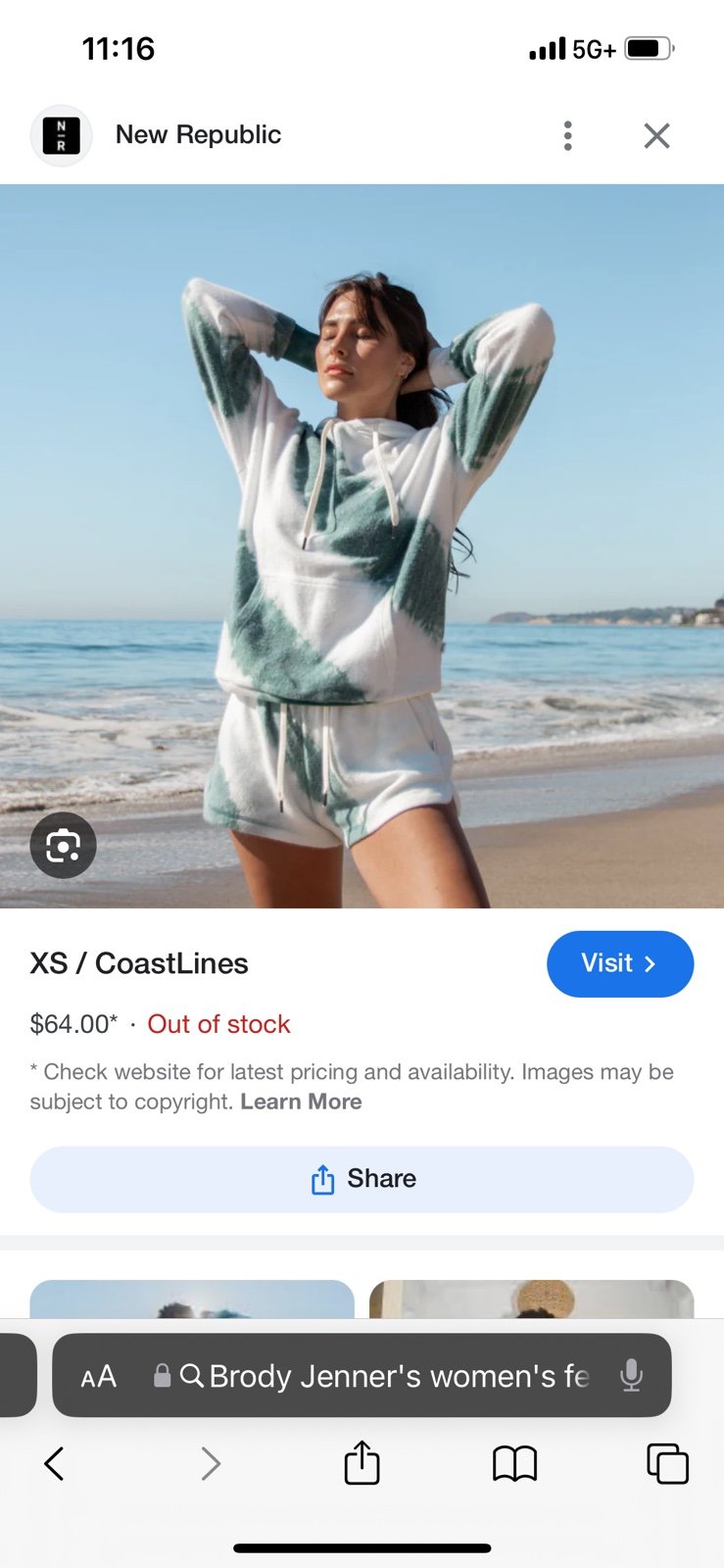Open the New Republic source logo
Screen dimensions: 724x1568
coord(62,135)
